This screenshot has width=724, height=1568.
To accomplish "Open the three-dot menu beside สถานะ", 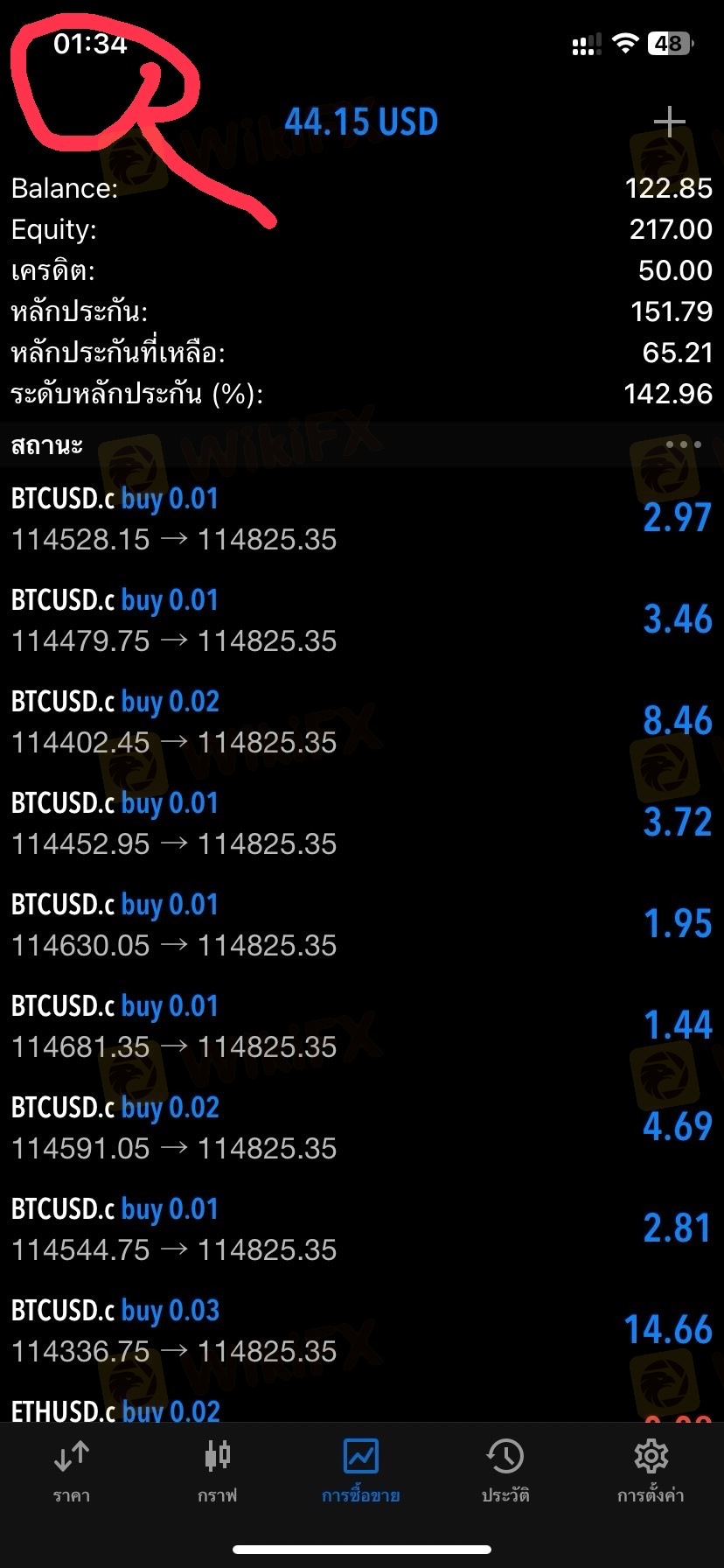I will coord(683,444).
